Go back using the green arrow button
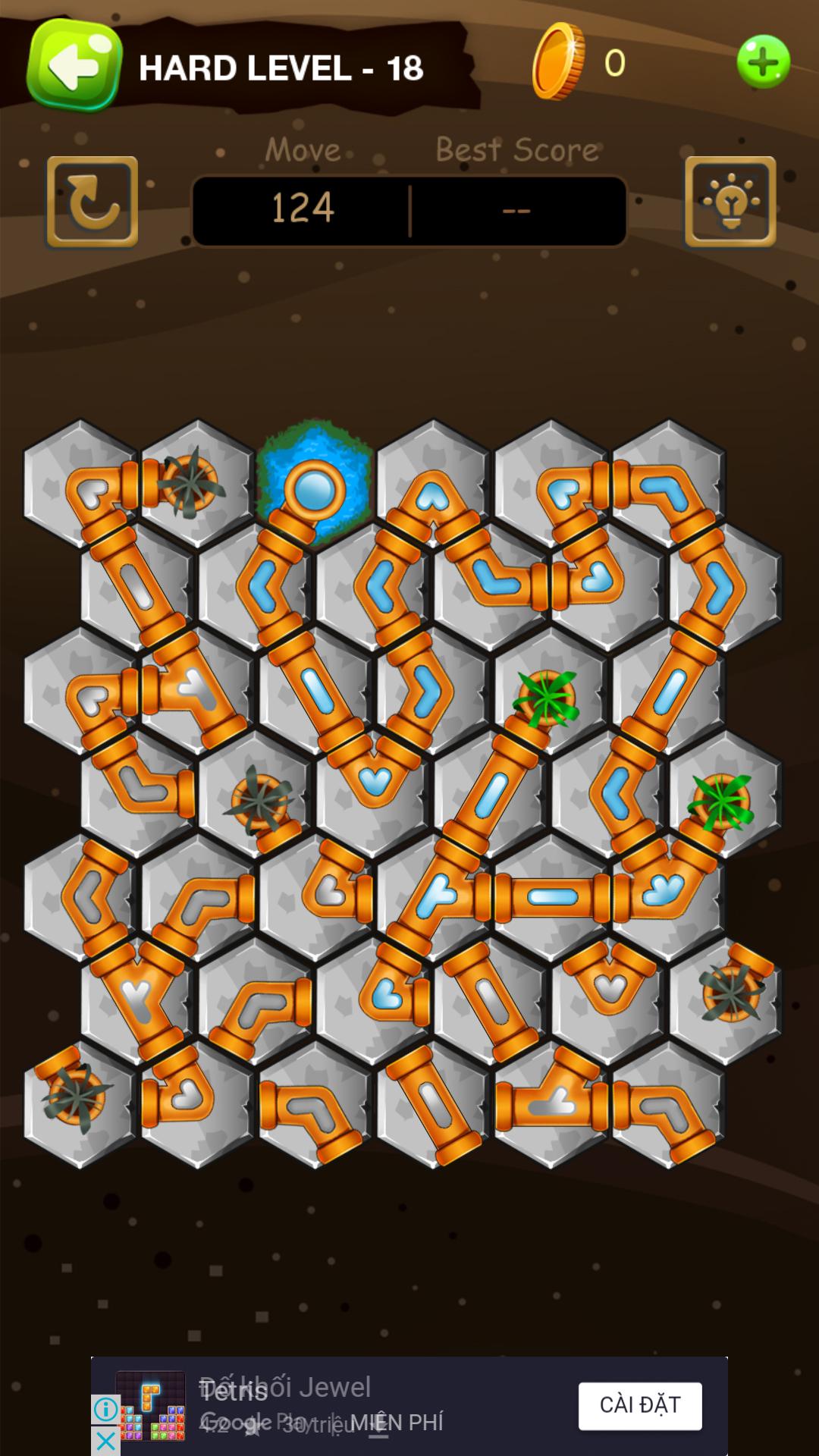The height and width of the screenshot is (1456, 819). pos(74,65)
